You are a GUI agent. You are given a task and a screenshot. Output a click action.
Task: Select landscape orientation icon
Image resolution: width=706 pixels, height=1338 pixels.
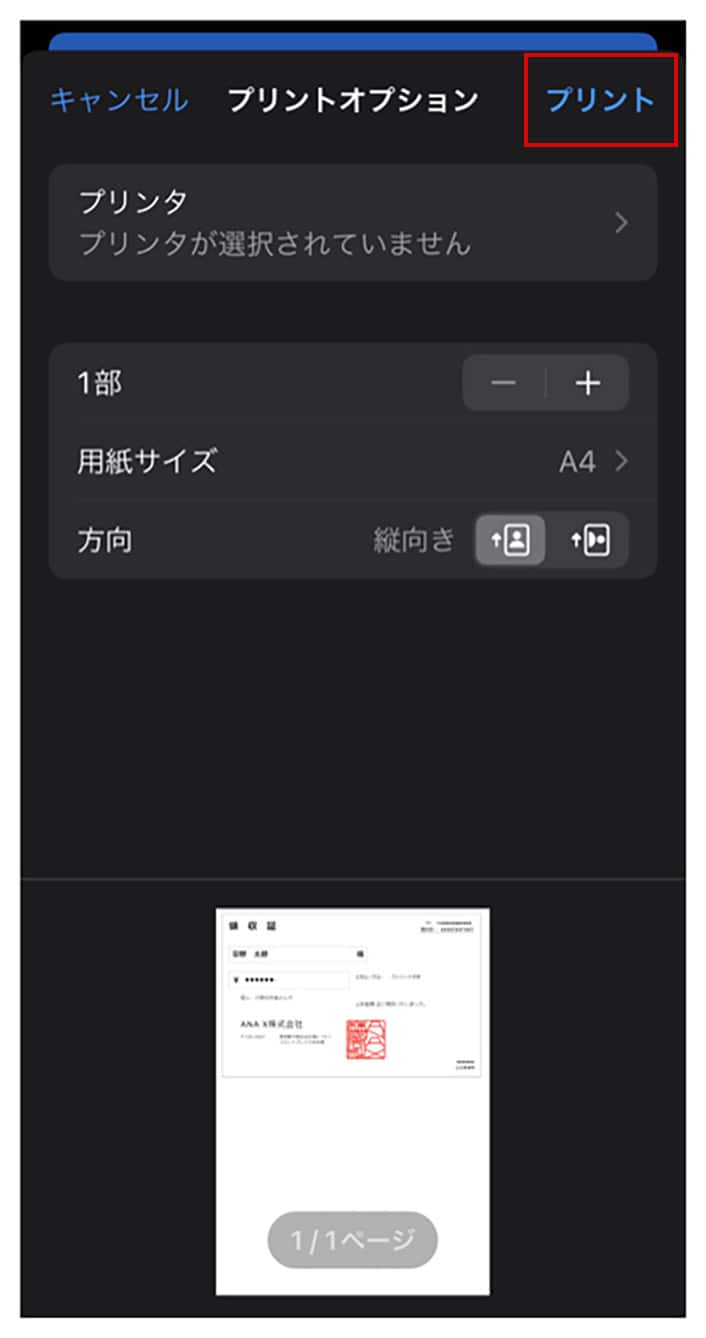coord(590,541)
